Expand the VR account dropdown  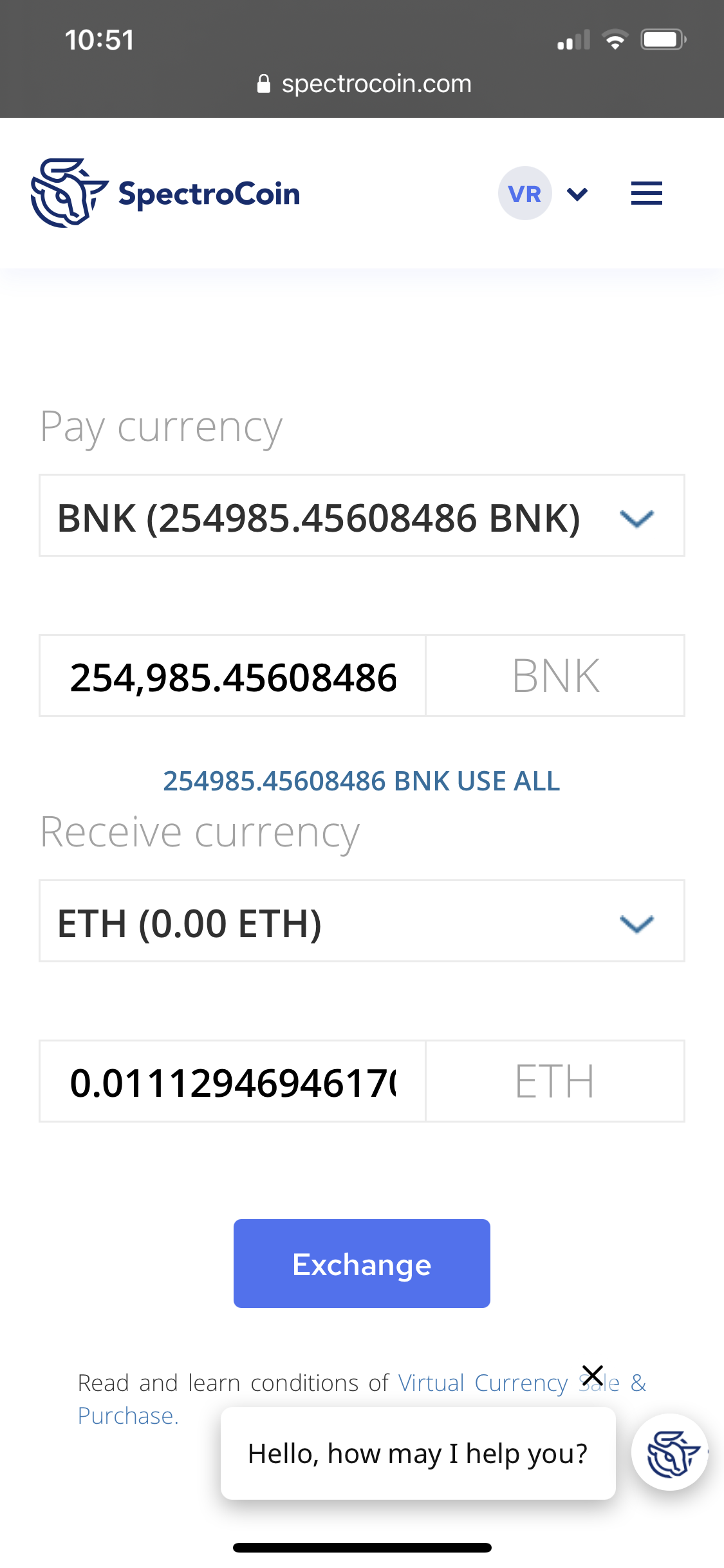point(577,193)
